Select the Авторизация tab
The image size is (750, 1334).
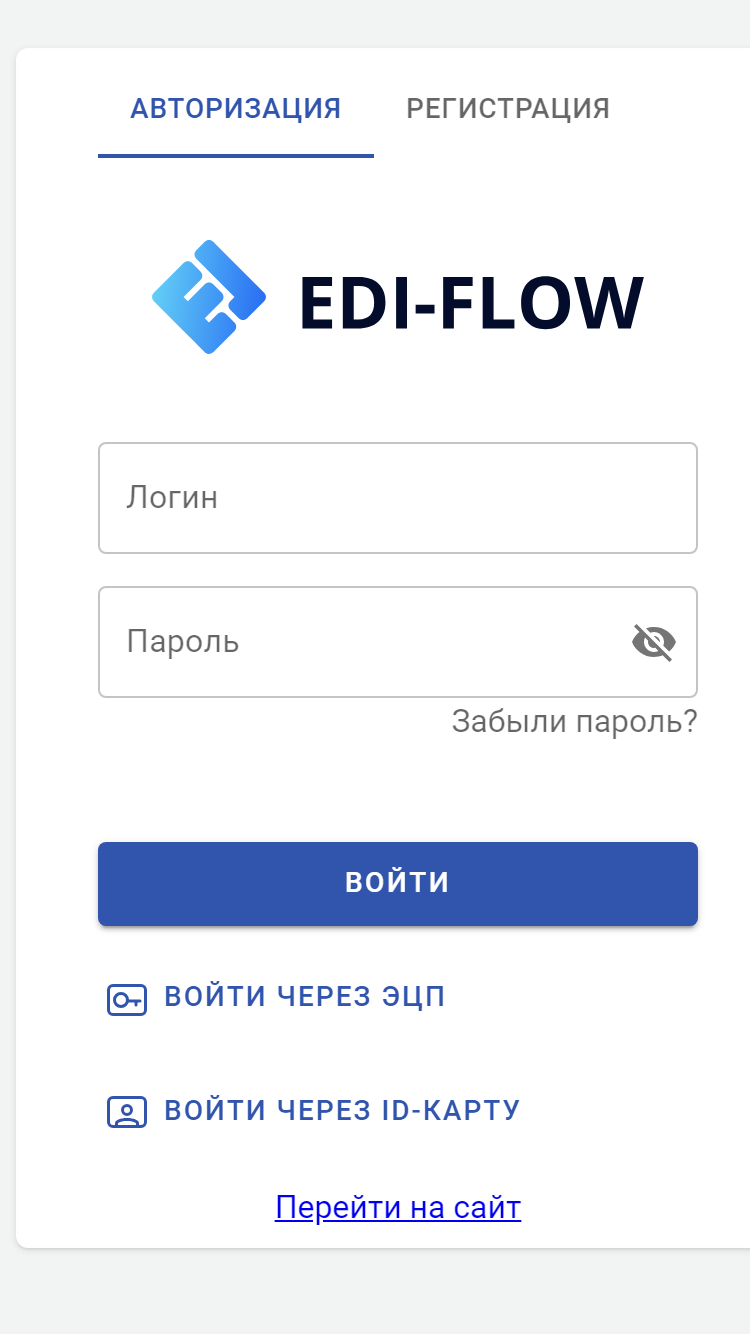pyautogui.click(x=236, y=108)
